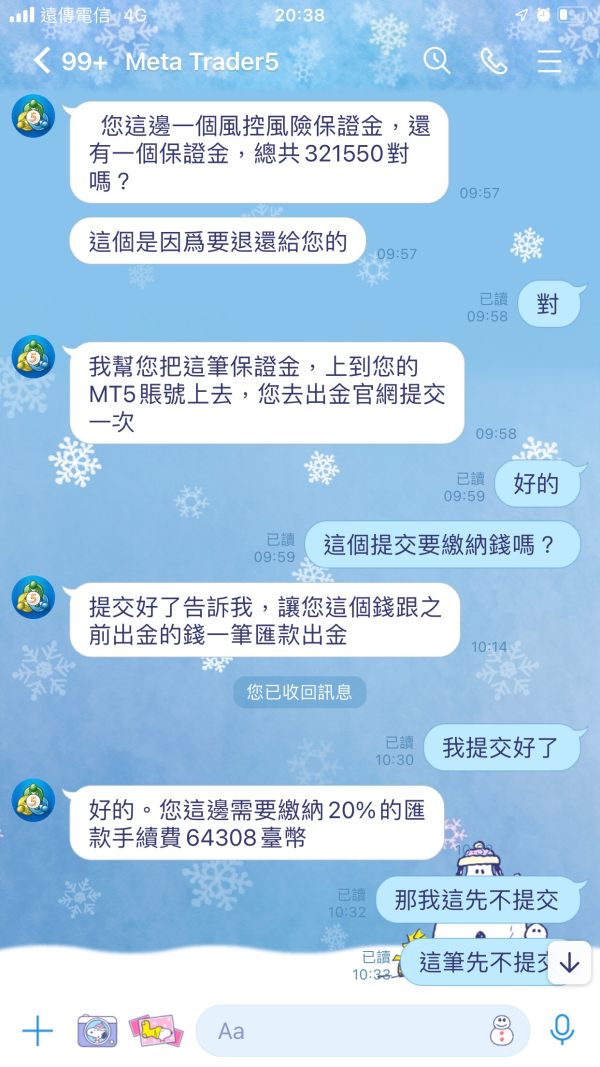Search within this Meta Trader5 chat
Image resolution: width=600 pixels, height=1067 pixels.
tap(437, 61)
